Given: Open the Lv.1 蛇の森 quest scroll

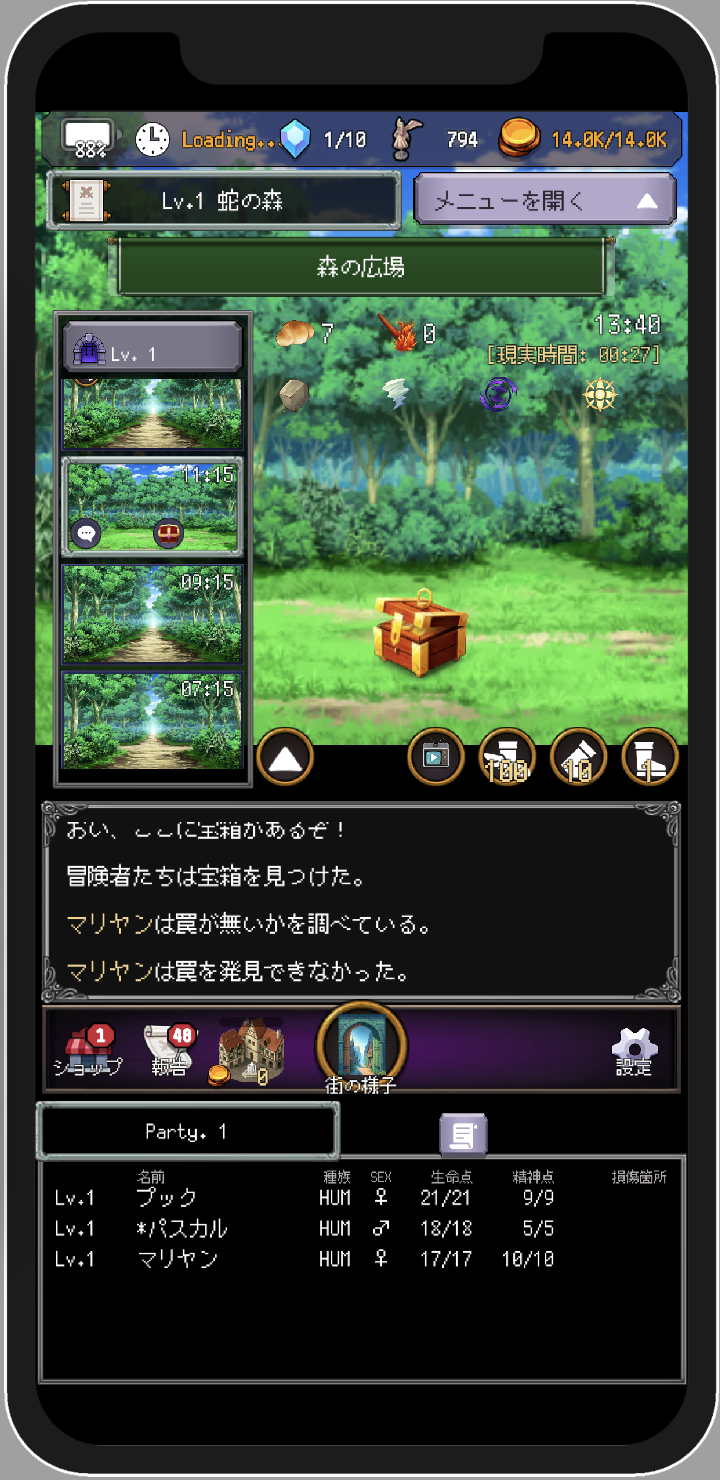Looking at the screenshot, I should (223, 201).
